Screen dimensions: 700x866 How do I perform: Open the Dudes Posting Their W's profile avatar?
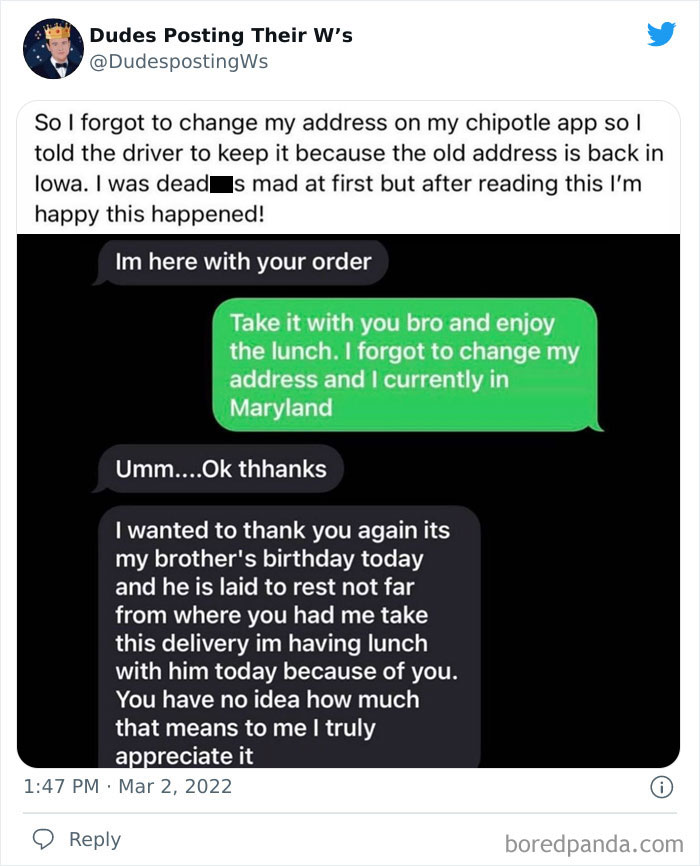click(53, 48)
